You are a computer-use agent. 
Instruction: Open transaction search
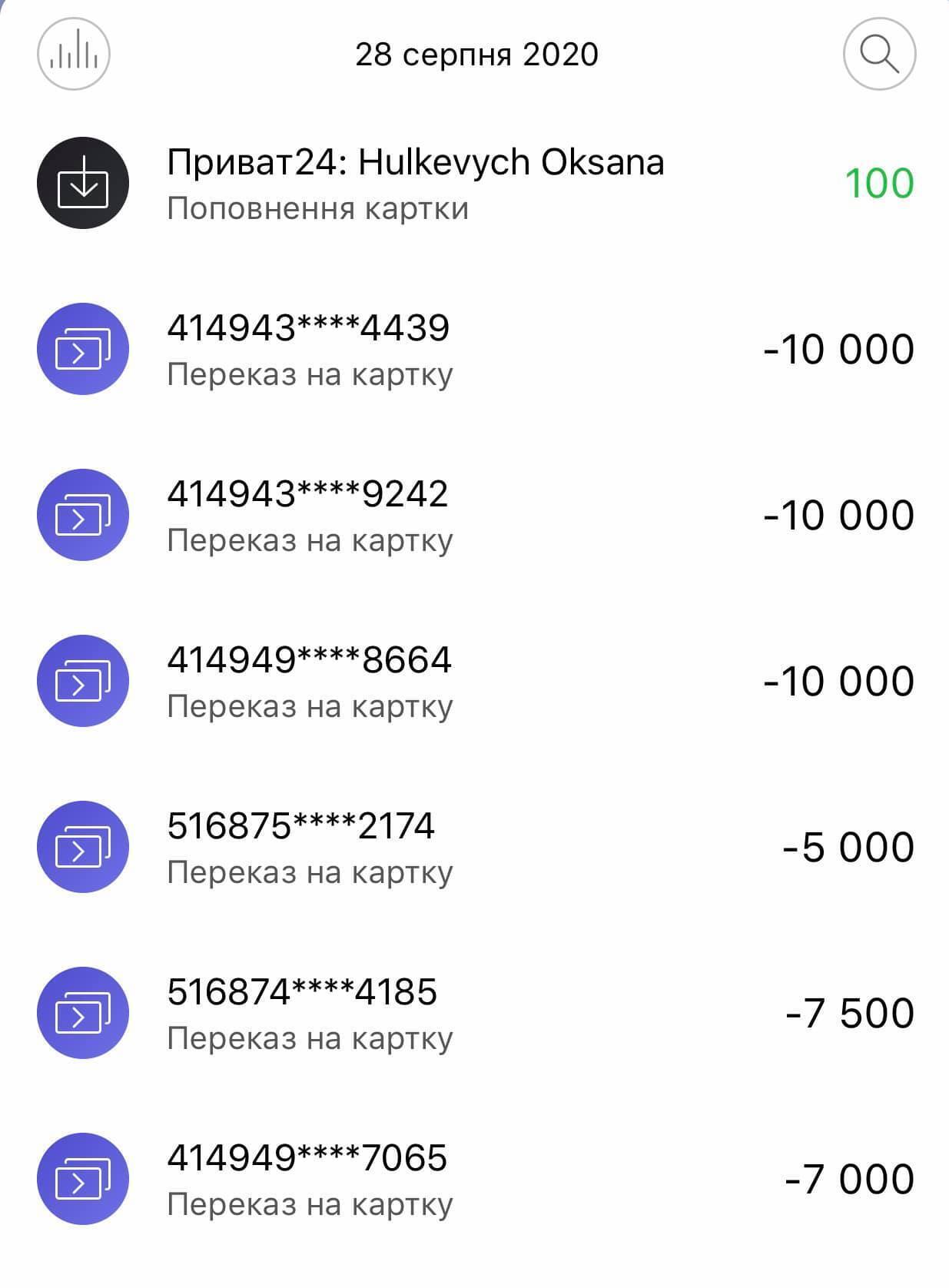(879, 55)
